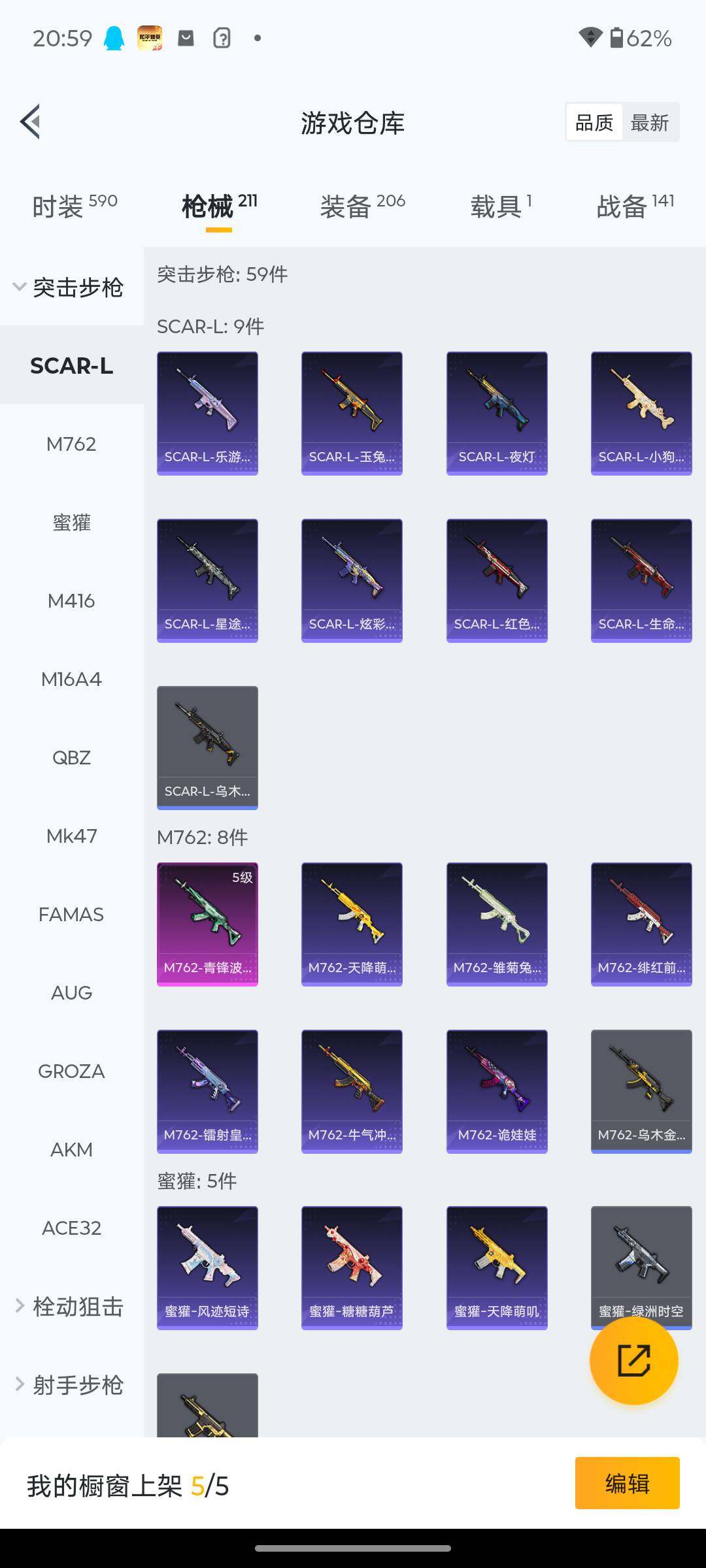Open the 蜜獾-风迹短诗 skin

pos(207,1267)
